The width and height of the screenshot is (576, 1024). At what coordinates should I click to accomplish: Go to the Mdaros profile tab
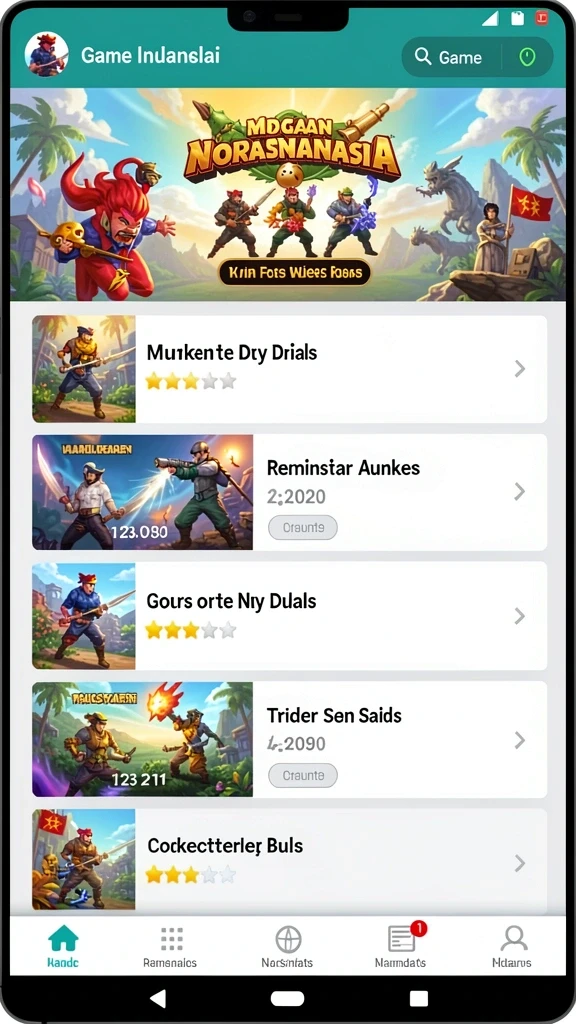tap(512, 947)
